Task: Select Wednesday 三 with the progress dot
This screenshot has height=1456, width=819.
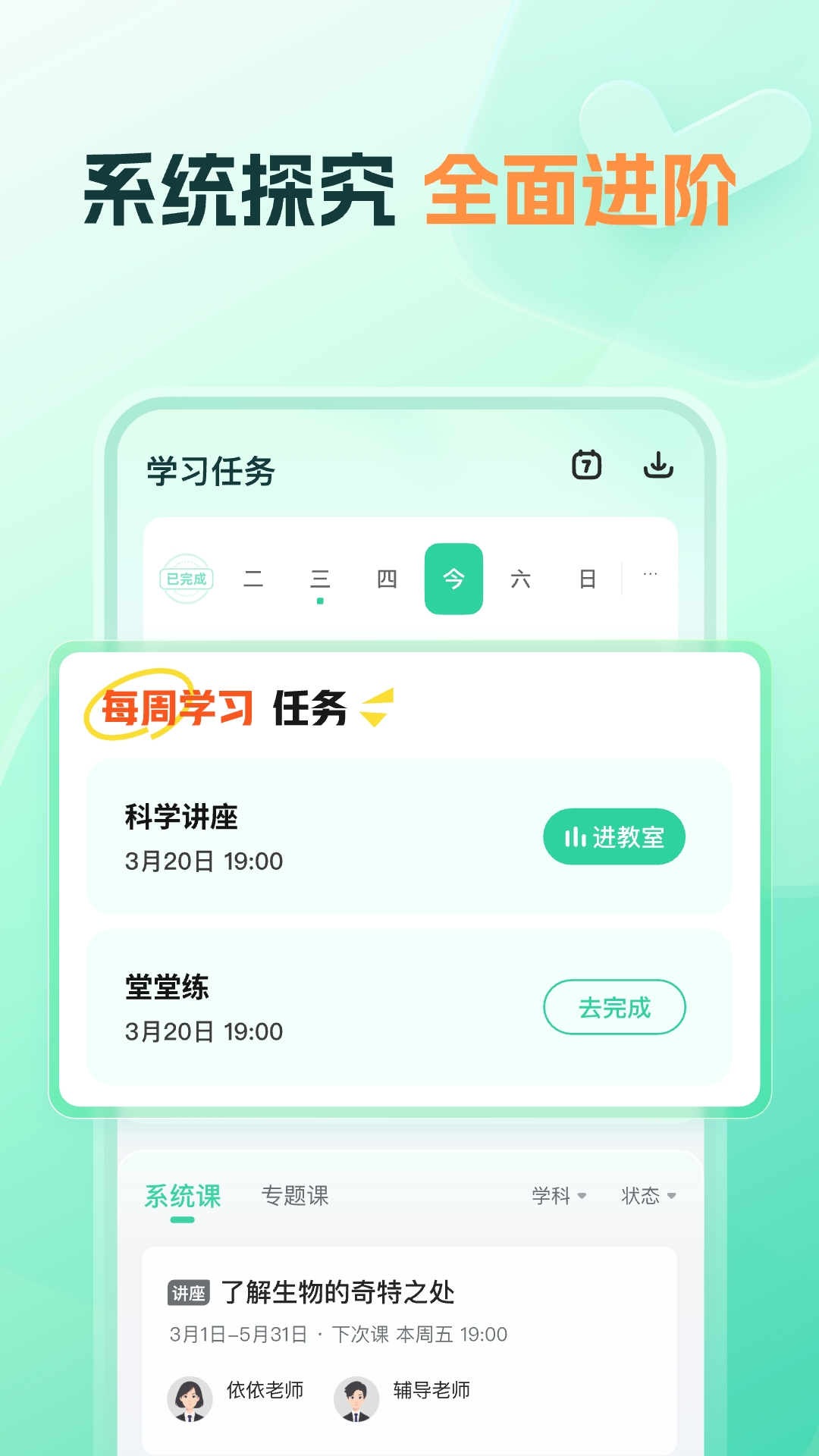Action: pos(321,577)
